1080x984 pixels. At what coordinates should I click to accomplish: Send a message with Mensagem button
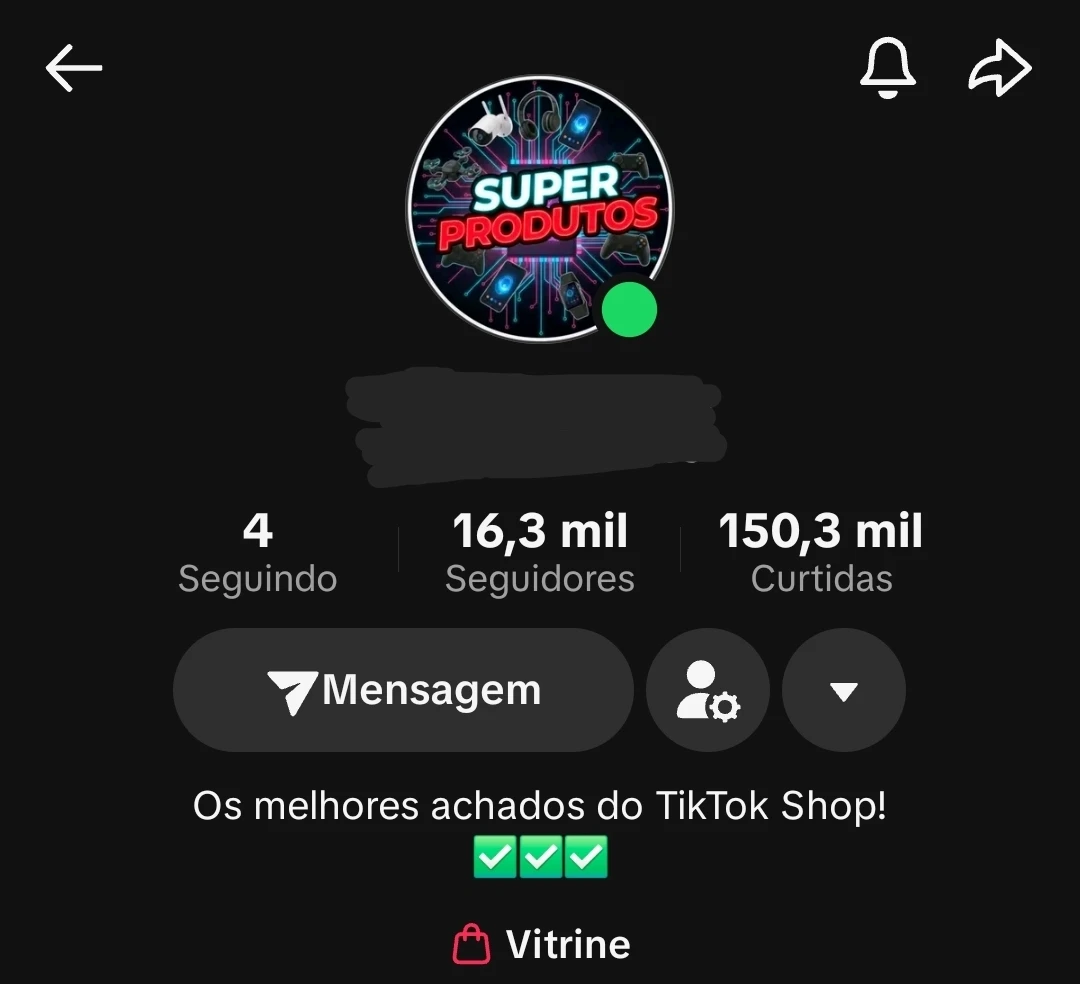click(403, 690)
